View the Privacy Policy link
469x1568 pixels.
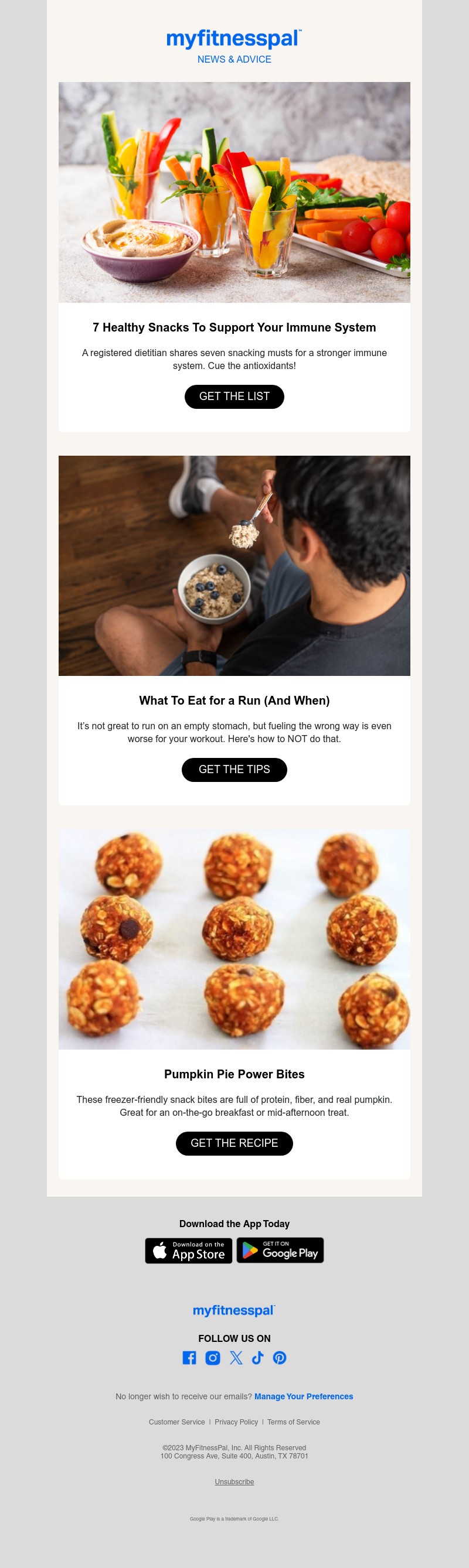pyautogui.click(x=236, y=1422)
